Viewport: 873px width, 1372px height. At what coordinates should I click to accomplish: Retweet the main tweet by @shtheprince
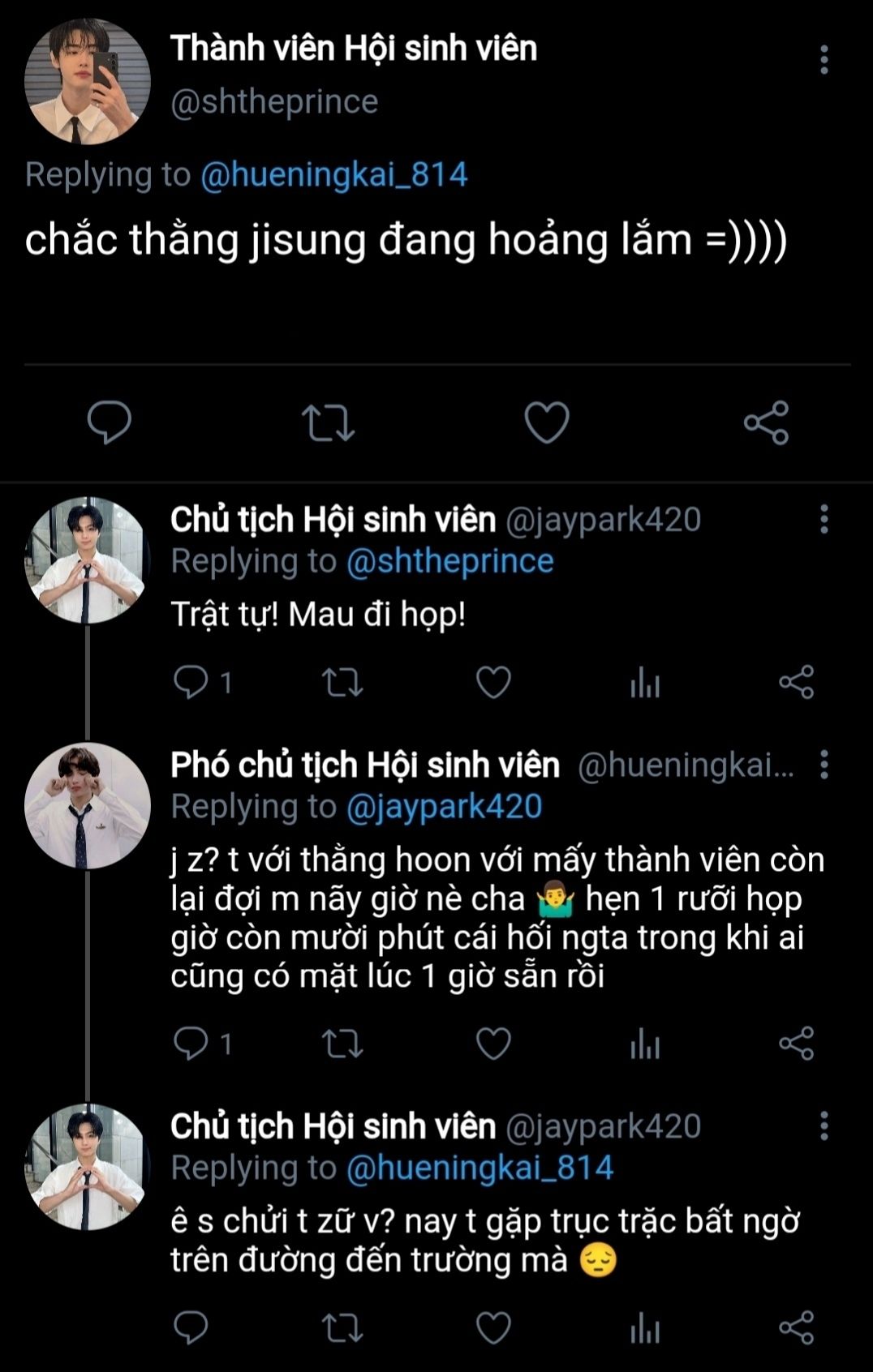[328, 422]
